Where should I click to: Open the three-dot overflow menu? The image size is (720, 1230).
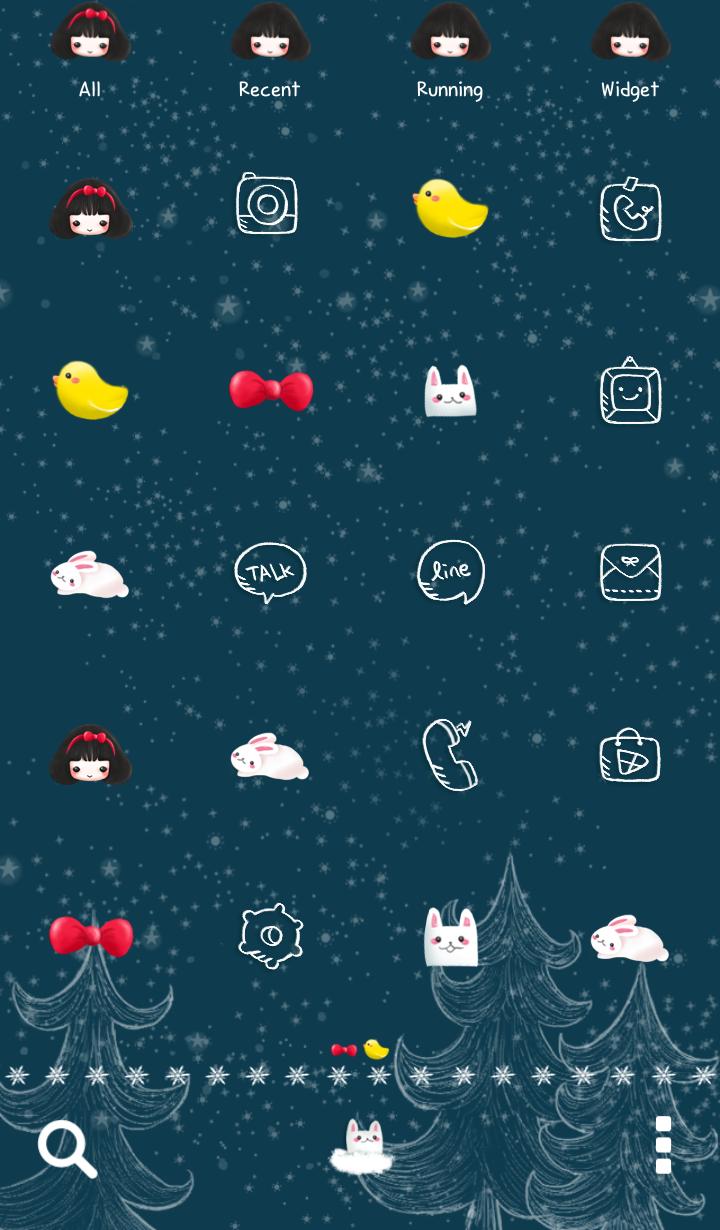click(x=663, y=1145)
